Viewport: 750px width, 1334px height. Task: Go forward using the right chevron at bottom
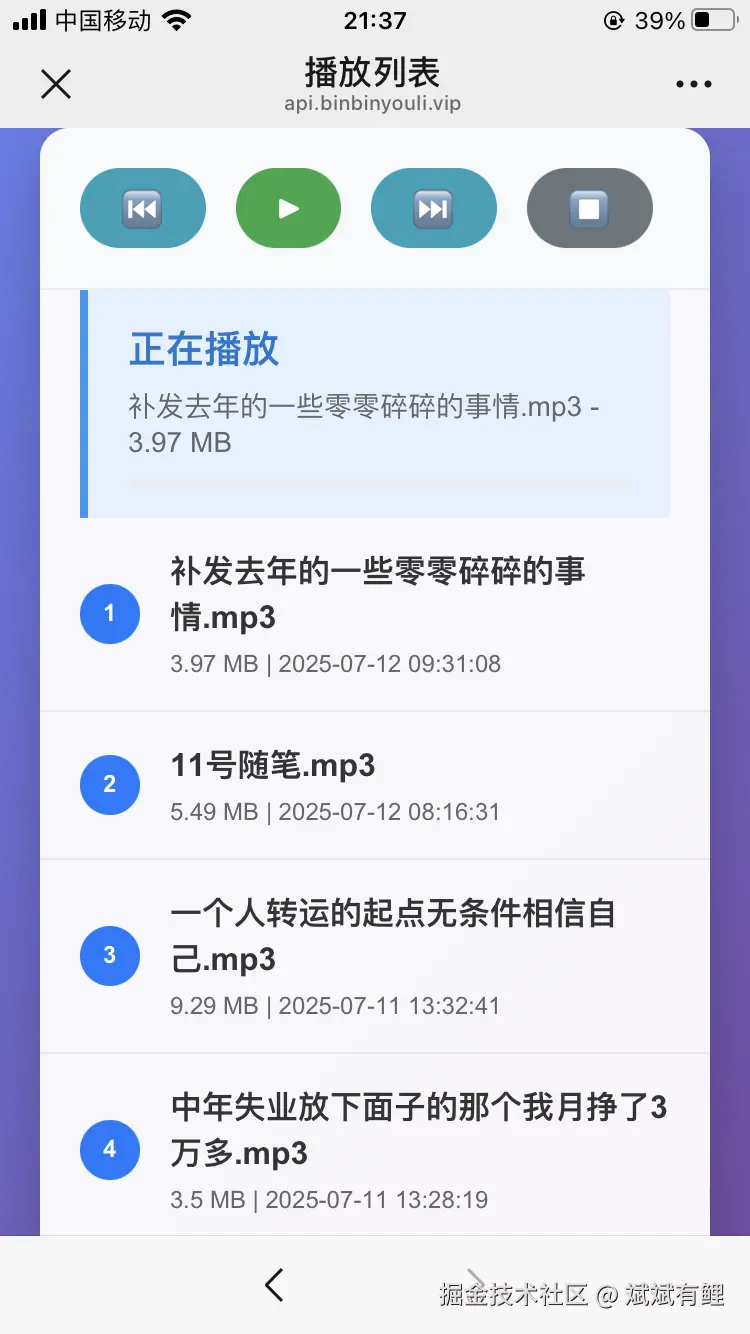coord(477,1285)
